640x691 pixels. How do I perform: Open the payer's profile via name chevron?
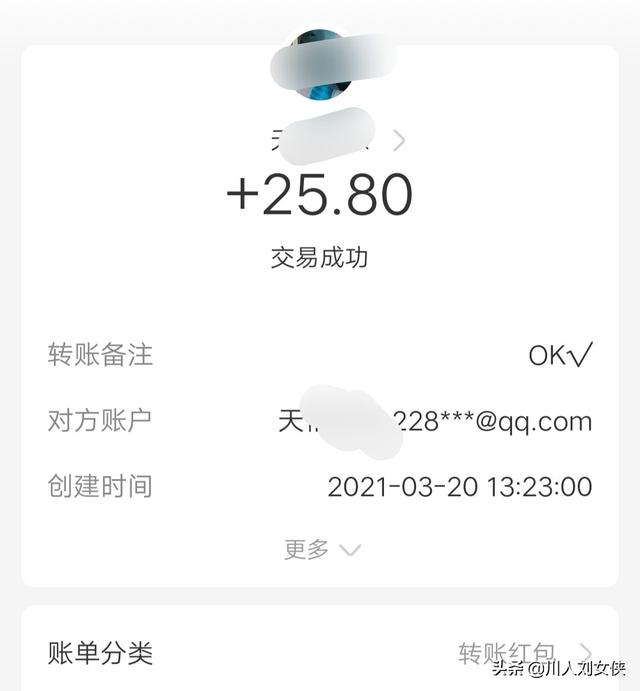pos(399,141)
